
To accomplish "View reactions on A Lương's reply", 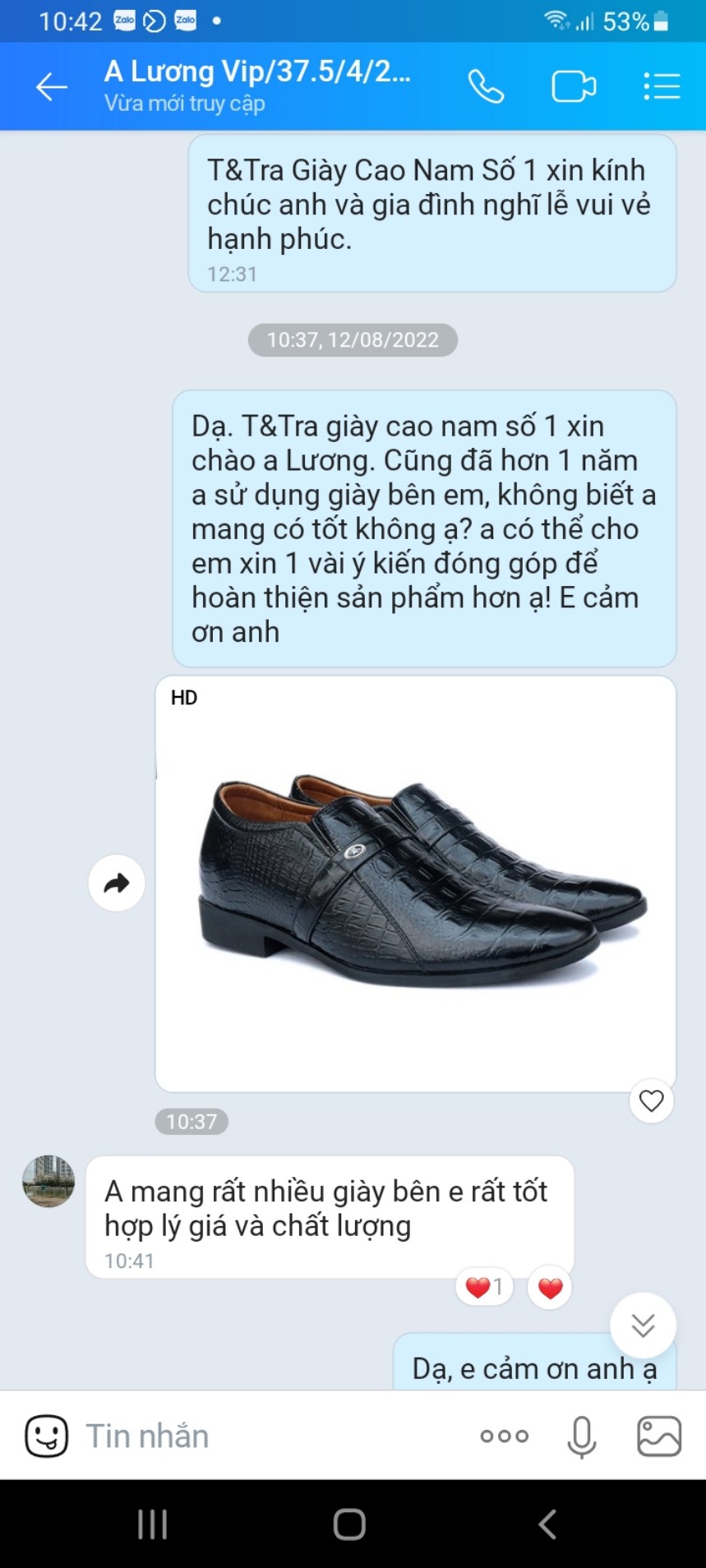I will point(484,1287).
